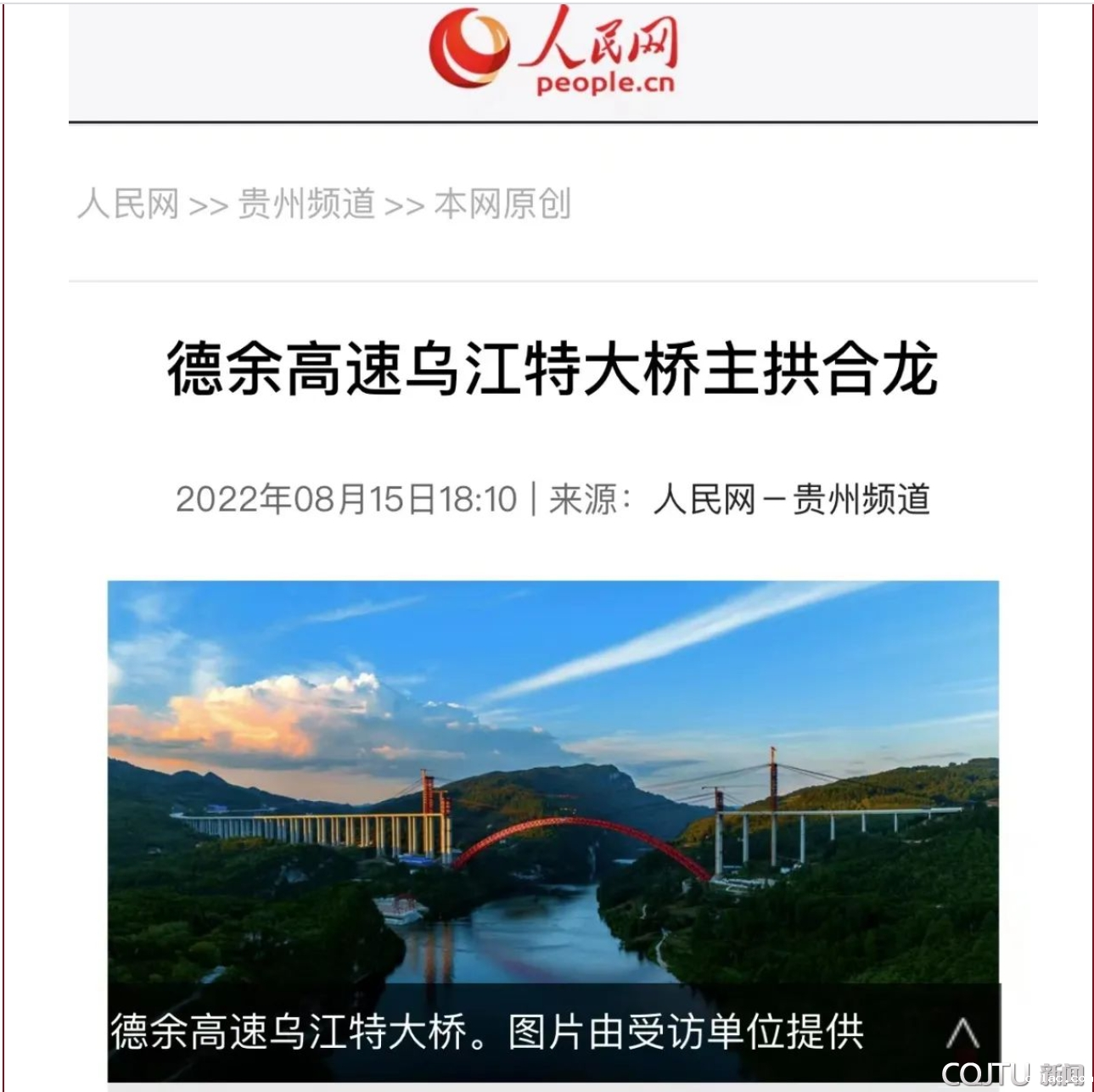Collapse the photo caption with the caret arrow
The width and height of the screenshot is (1094, 1092).
962,1033
